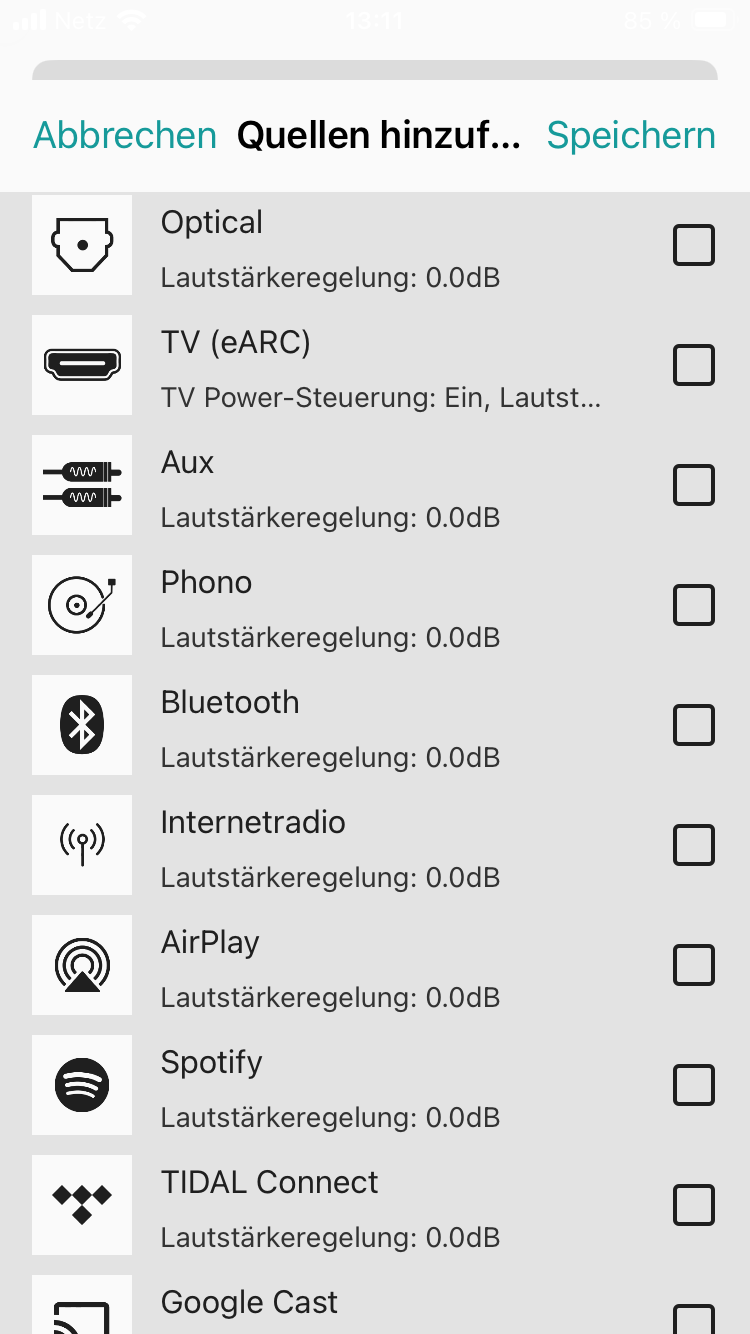Check the TIDAL Connect checkbox
The image size is (750, 1334).
(x=694, y=1205)
